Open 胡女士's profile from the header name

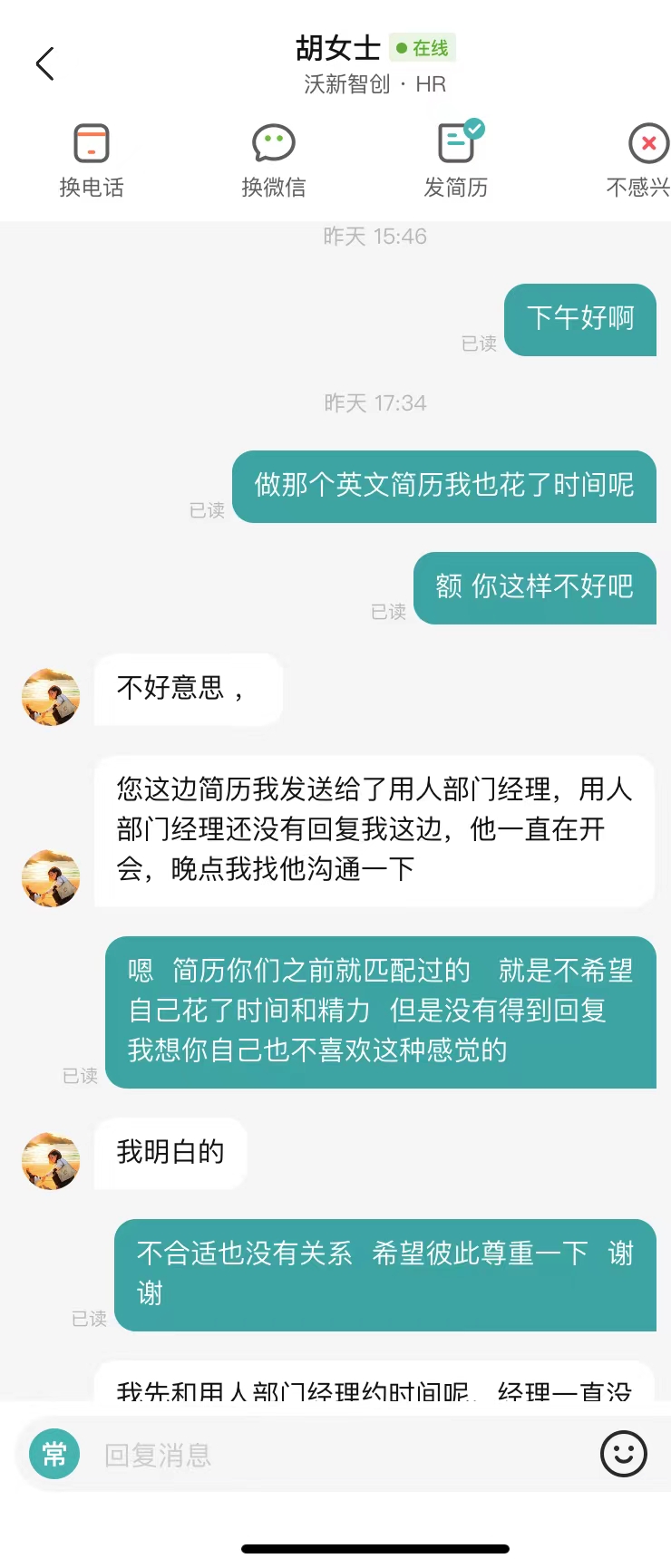tap(338, 48)
